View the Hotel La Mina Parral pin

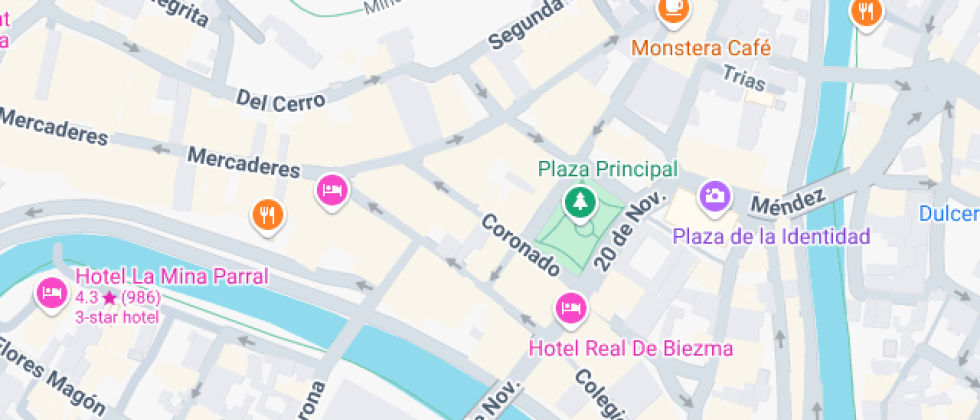(51, 293)
